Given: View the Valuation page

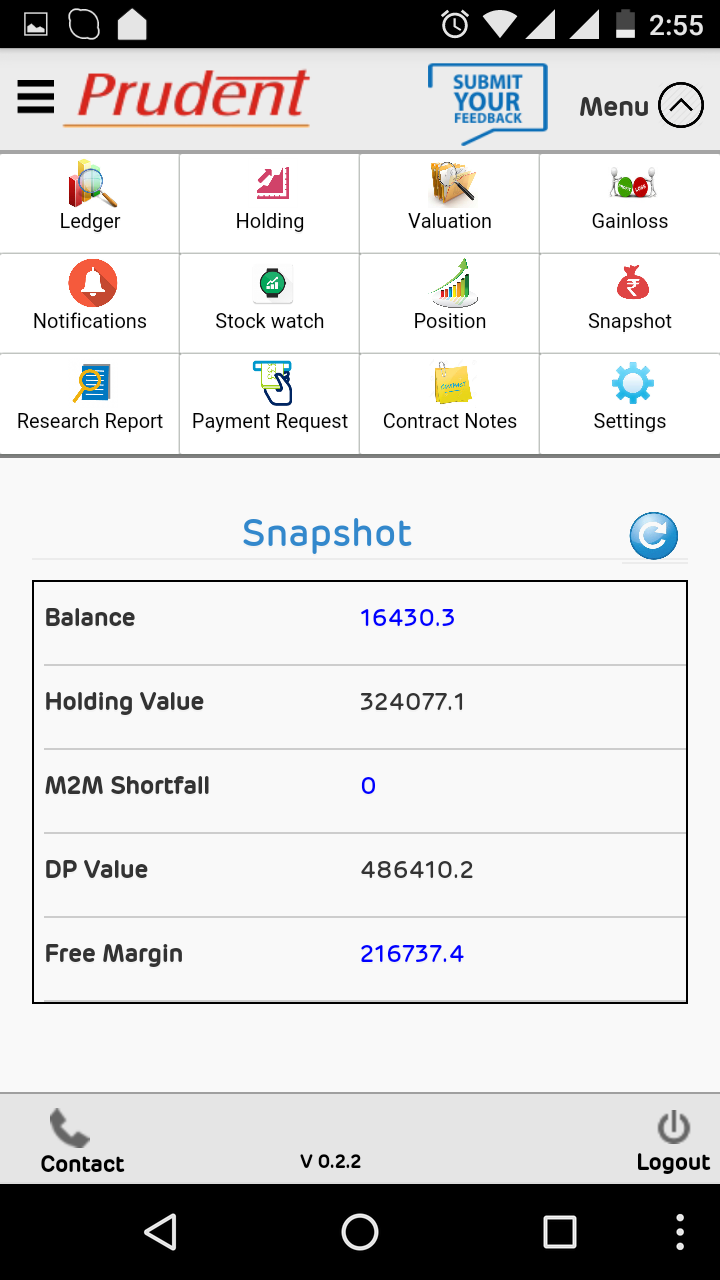Looking at the screenshot, I should click(450, 203).
